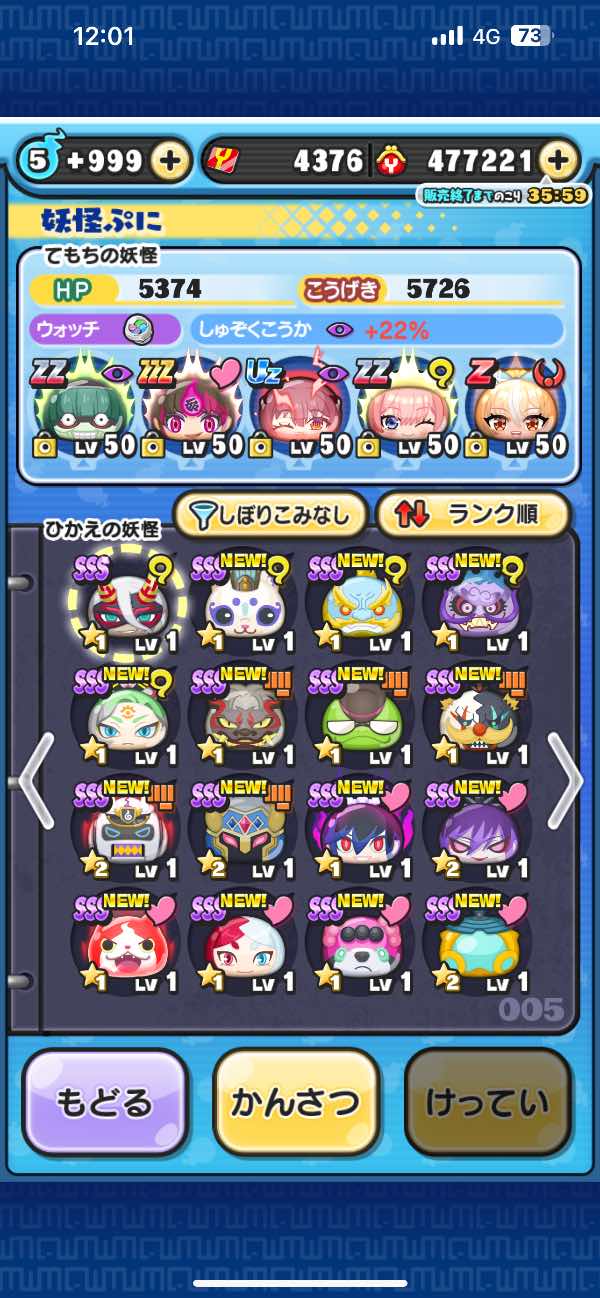The width and height of the screenshot is (600, 1298).
Task: Go to next page with right arrow
Action: [x=563, y=780]
